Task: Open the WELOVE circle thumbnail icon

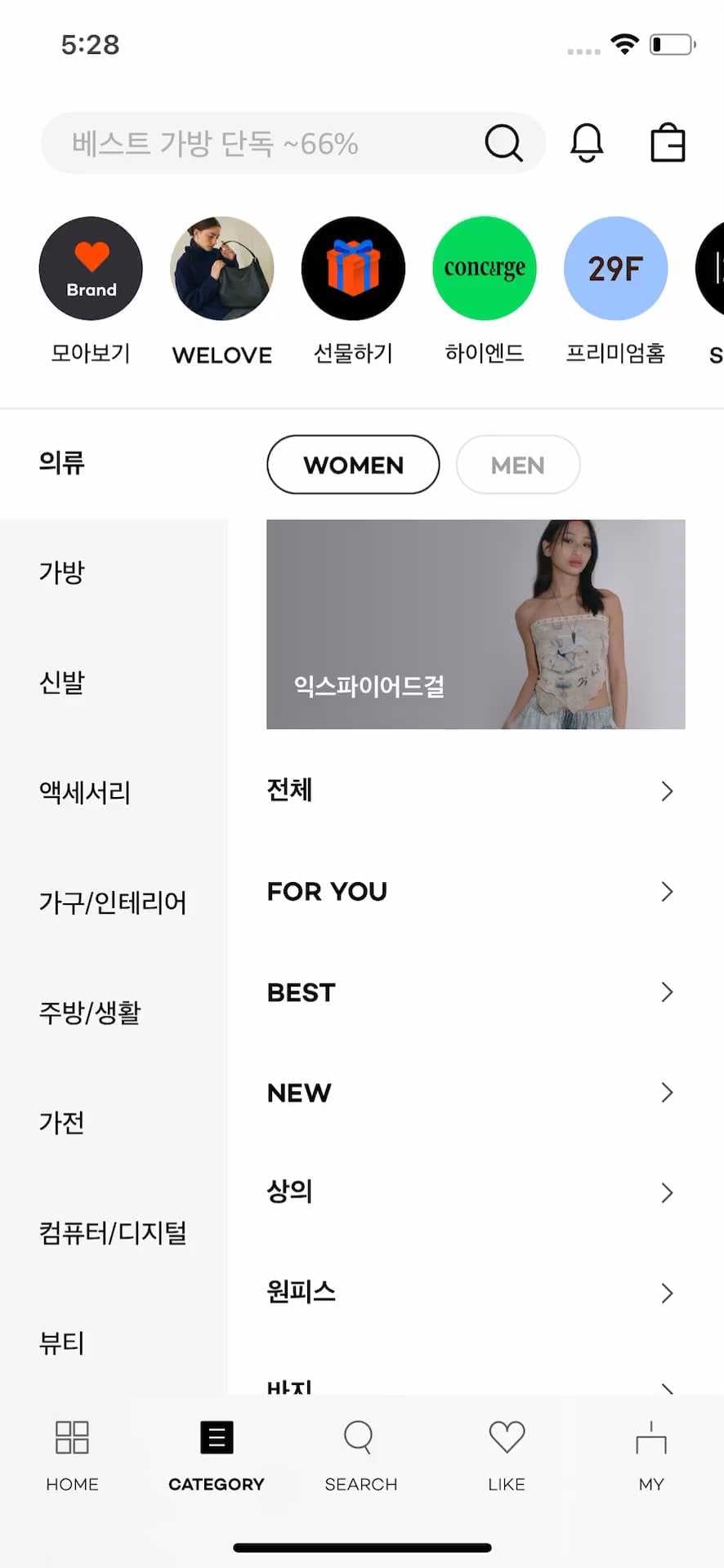Action: [221, 268]
